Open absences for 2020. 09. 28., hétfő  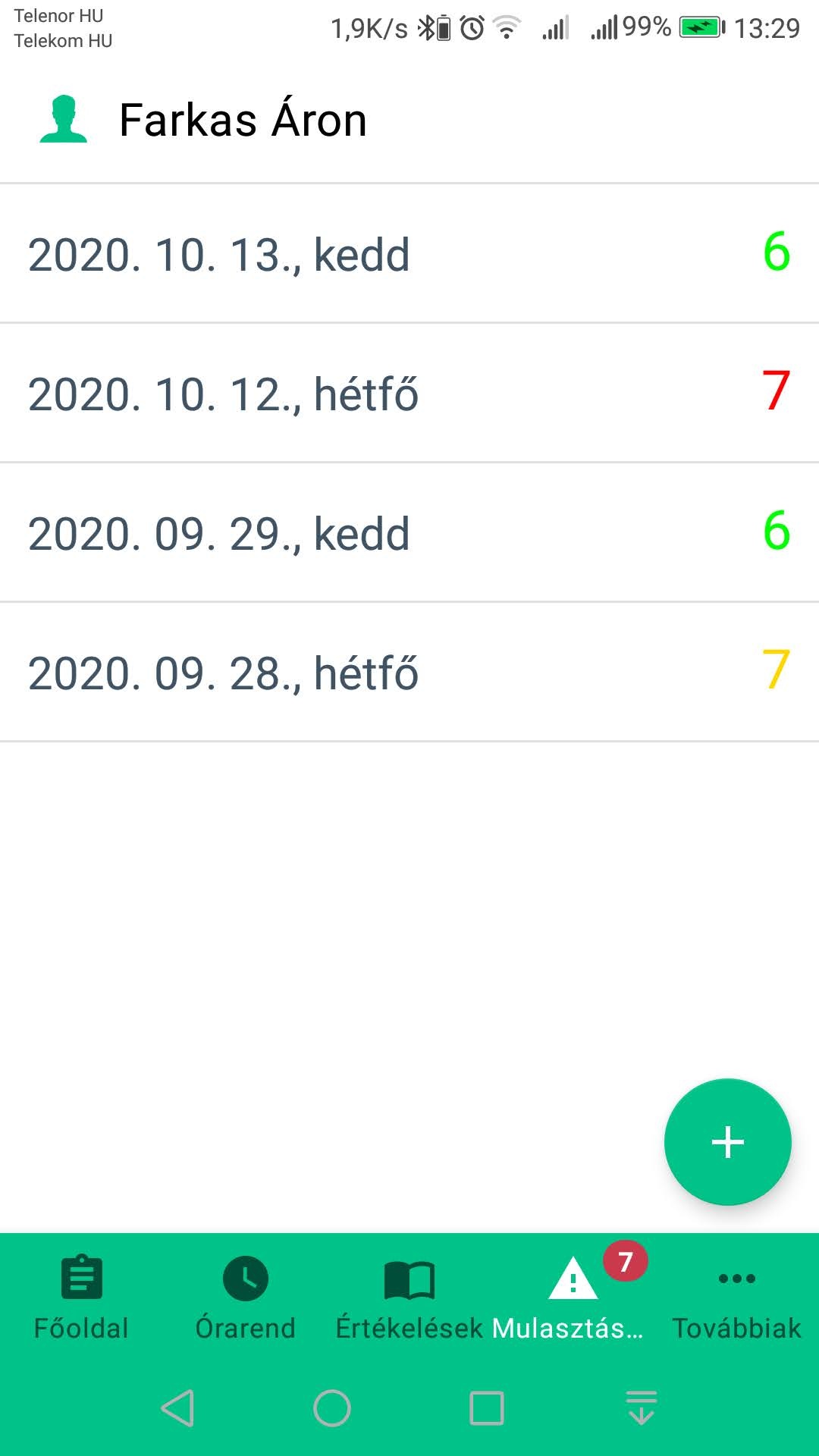pyautogui.click(x=409, y=672)
